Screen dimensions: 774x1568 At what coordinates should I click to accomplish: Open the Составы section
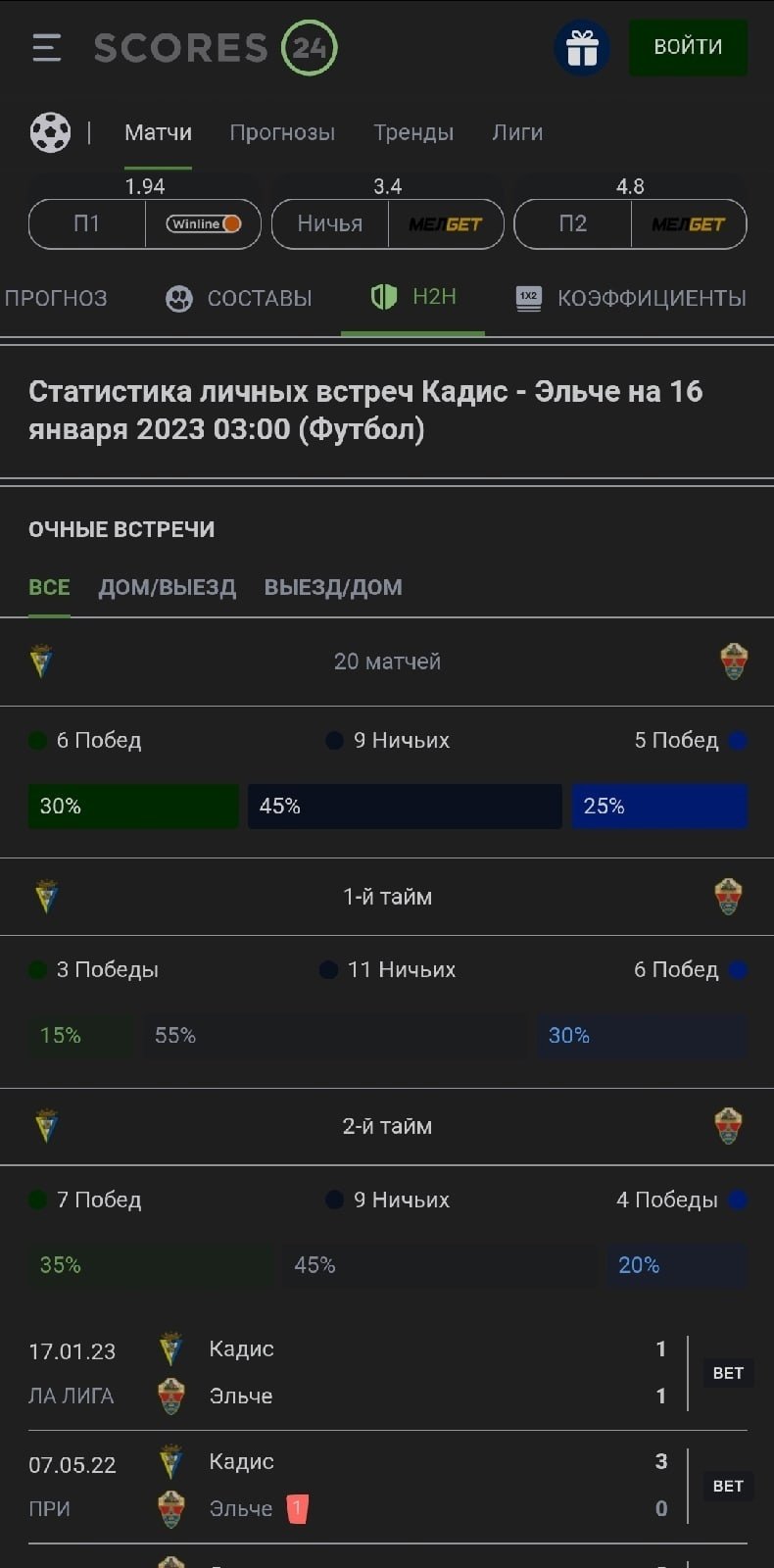coord(239,298)
